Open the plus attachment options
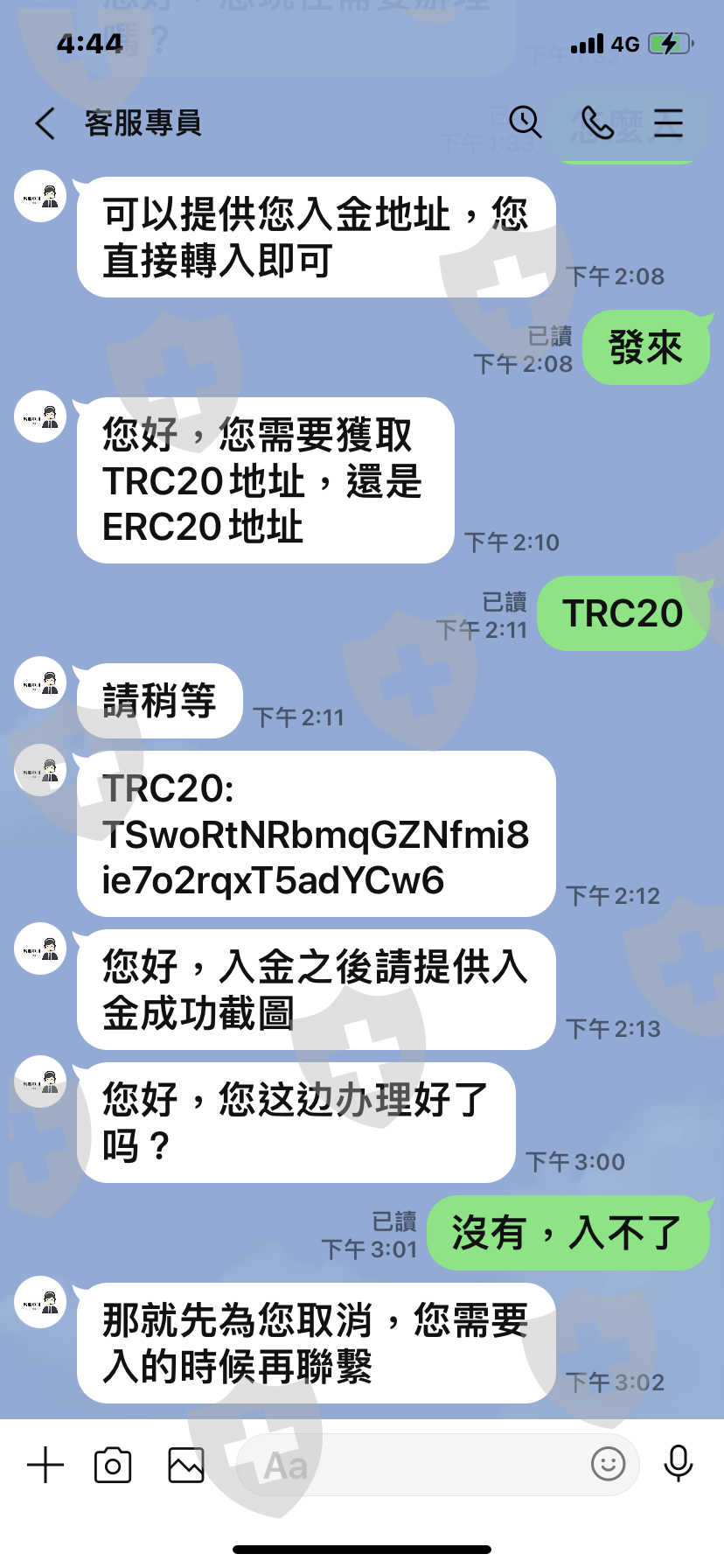This screenshot has height=1568, width=724. (x=45, y=1465)
